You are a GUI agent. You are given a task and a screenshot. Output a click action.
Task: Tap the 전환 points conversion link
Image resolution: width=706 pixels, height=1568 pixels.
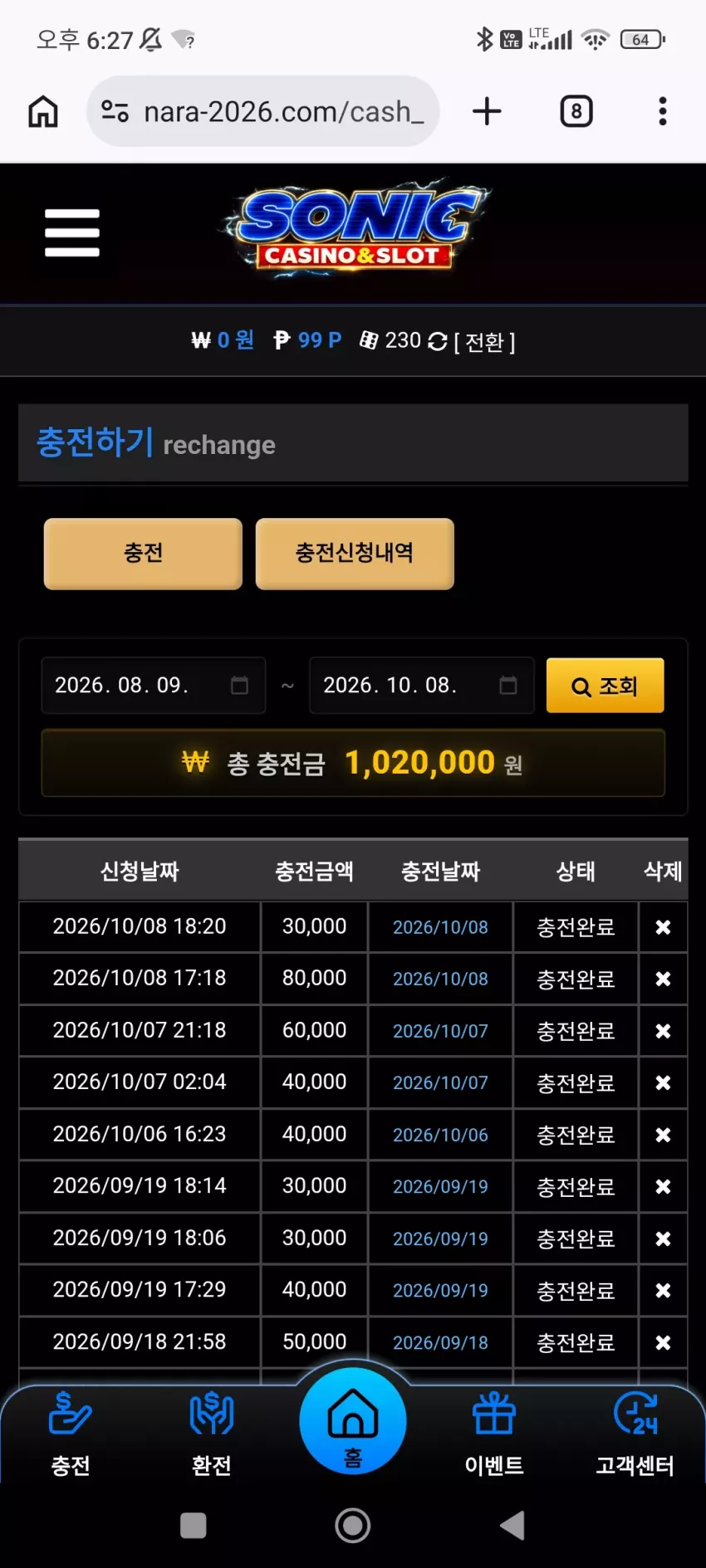click(x=484, y=342)
